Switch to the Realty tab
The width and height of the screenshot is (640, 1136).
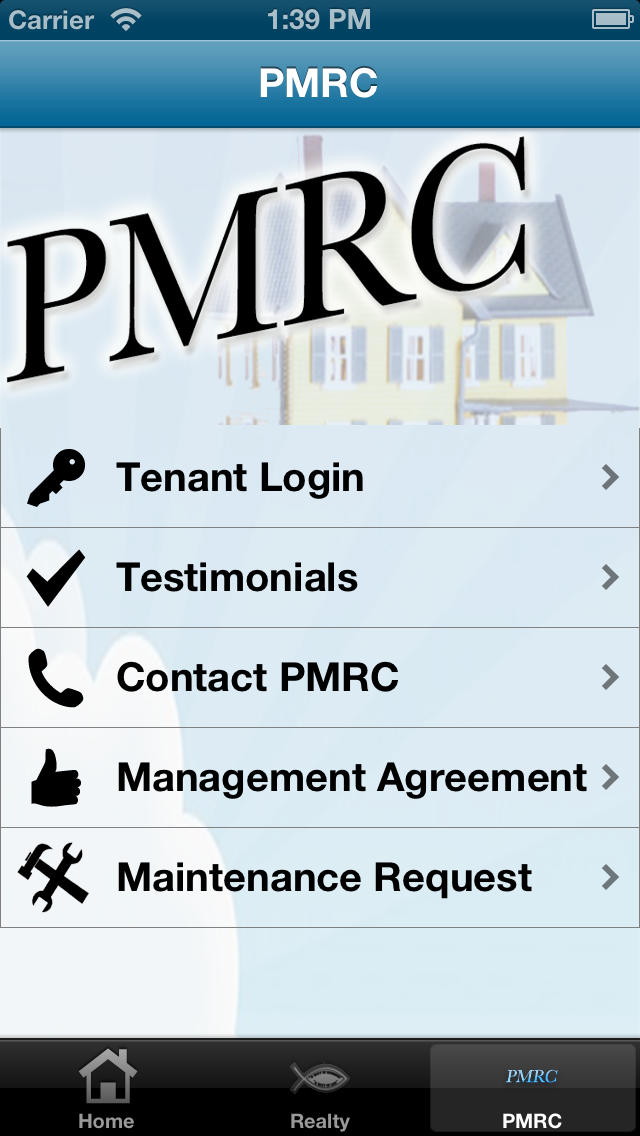click(320, 1089)
